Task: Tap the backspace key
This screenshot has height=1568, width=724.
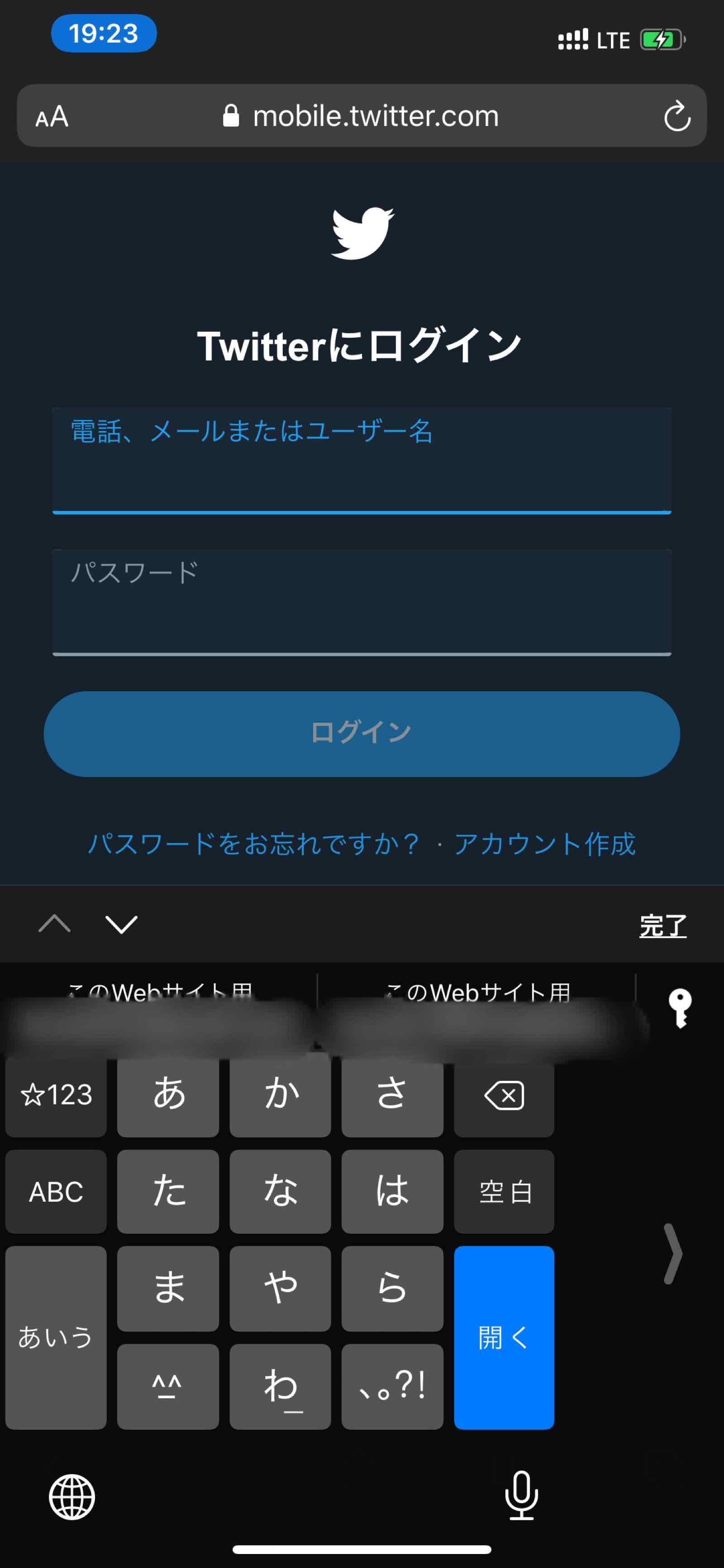Action: tap(504, 1096)
